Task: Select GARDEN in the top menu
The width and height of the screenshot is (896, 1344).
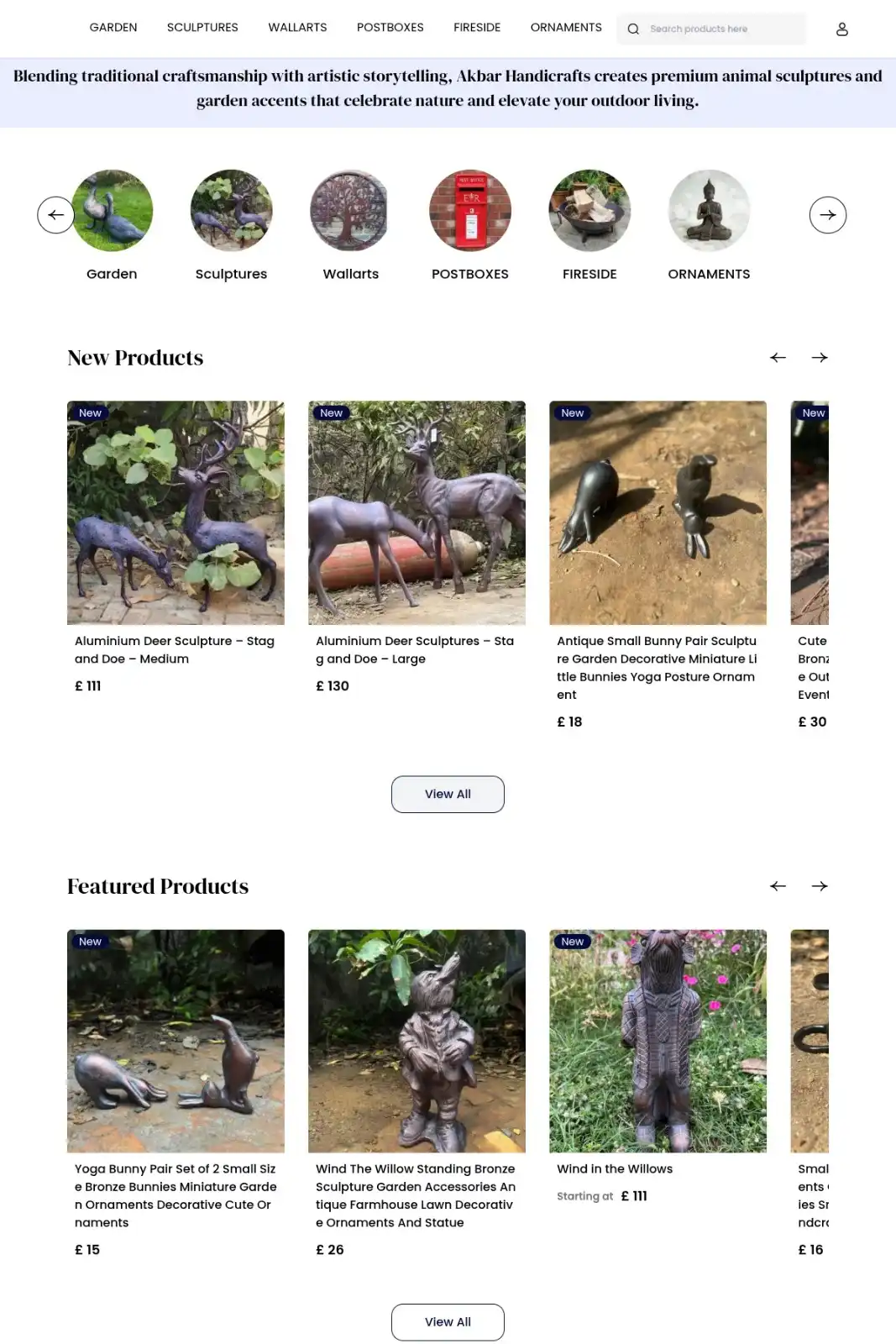Action: tap(113, 28)
